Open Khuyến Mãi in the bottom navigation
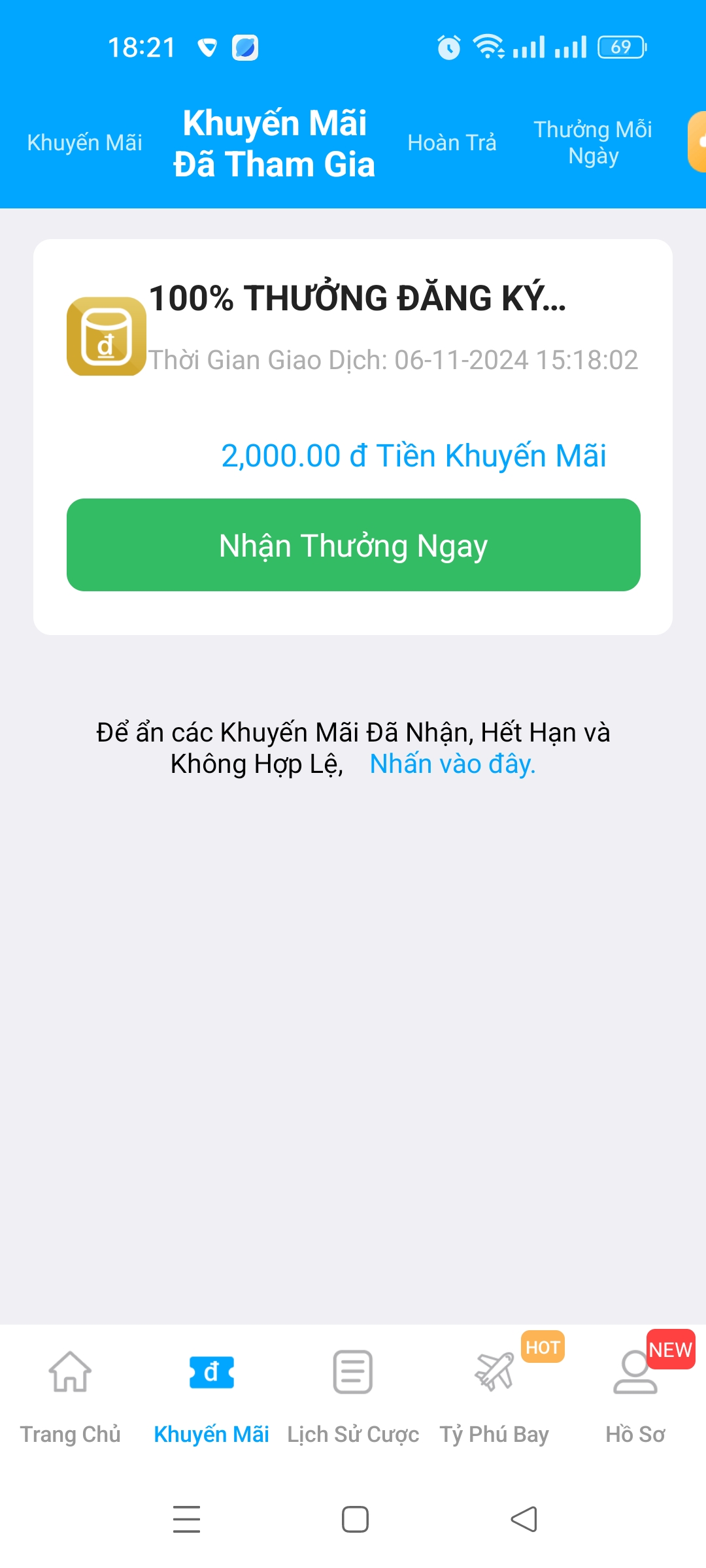The width and height of the screenshot is (706, 1568). click(211, 1392)
